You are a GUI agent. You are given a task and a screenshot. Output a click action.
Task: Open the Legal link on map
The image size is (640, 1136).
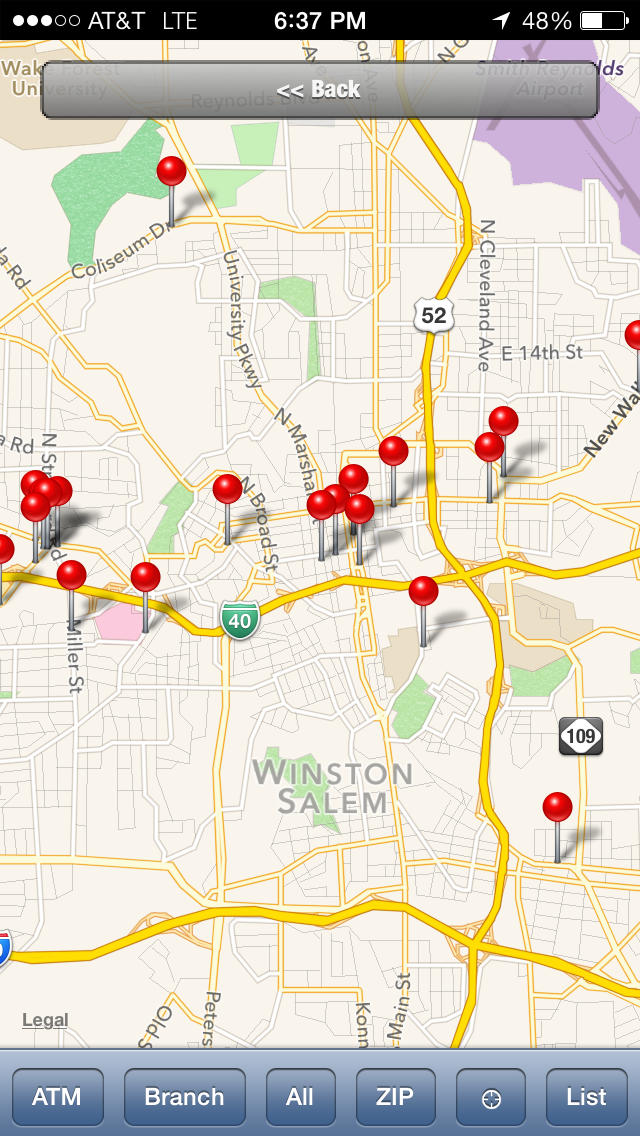tap(45, 1020)
